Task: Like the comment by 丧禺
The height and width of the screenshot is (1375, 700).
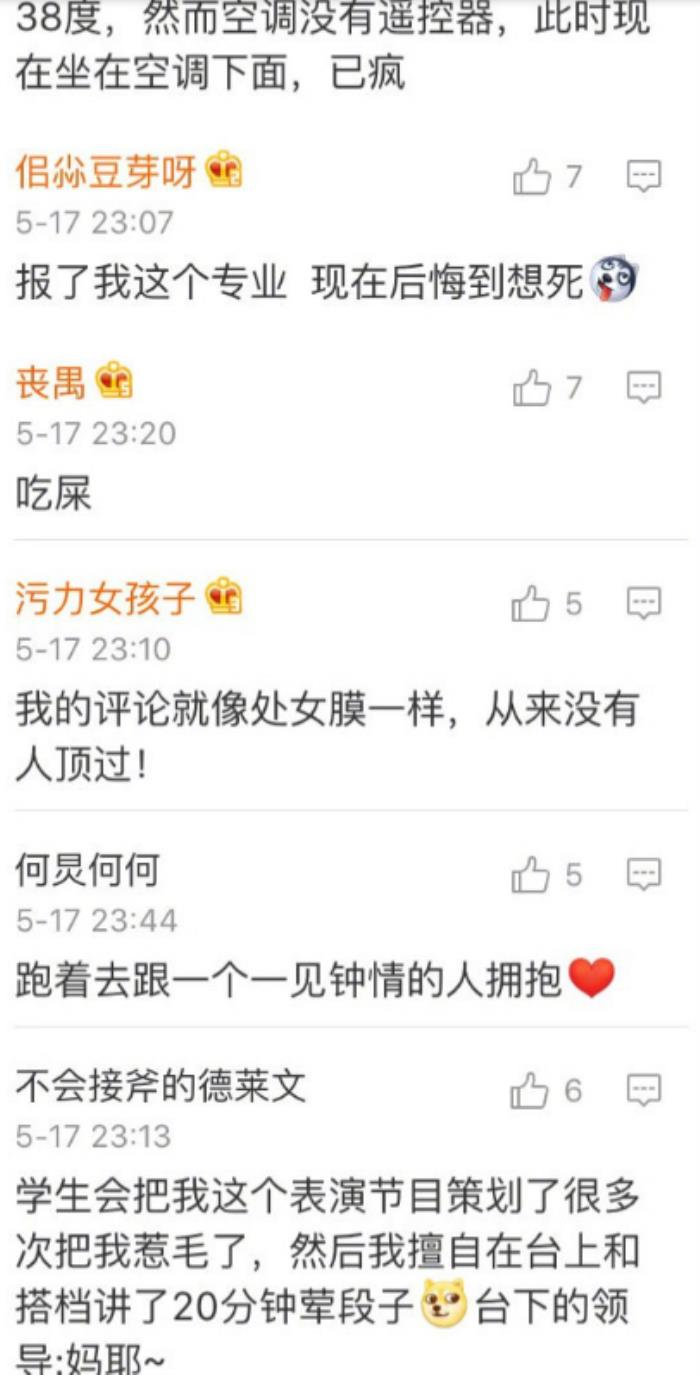Action: pyautogui.click(x=532, y=387)
